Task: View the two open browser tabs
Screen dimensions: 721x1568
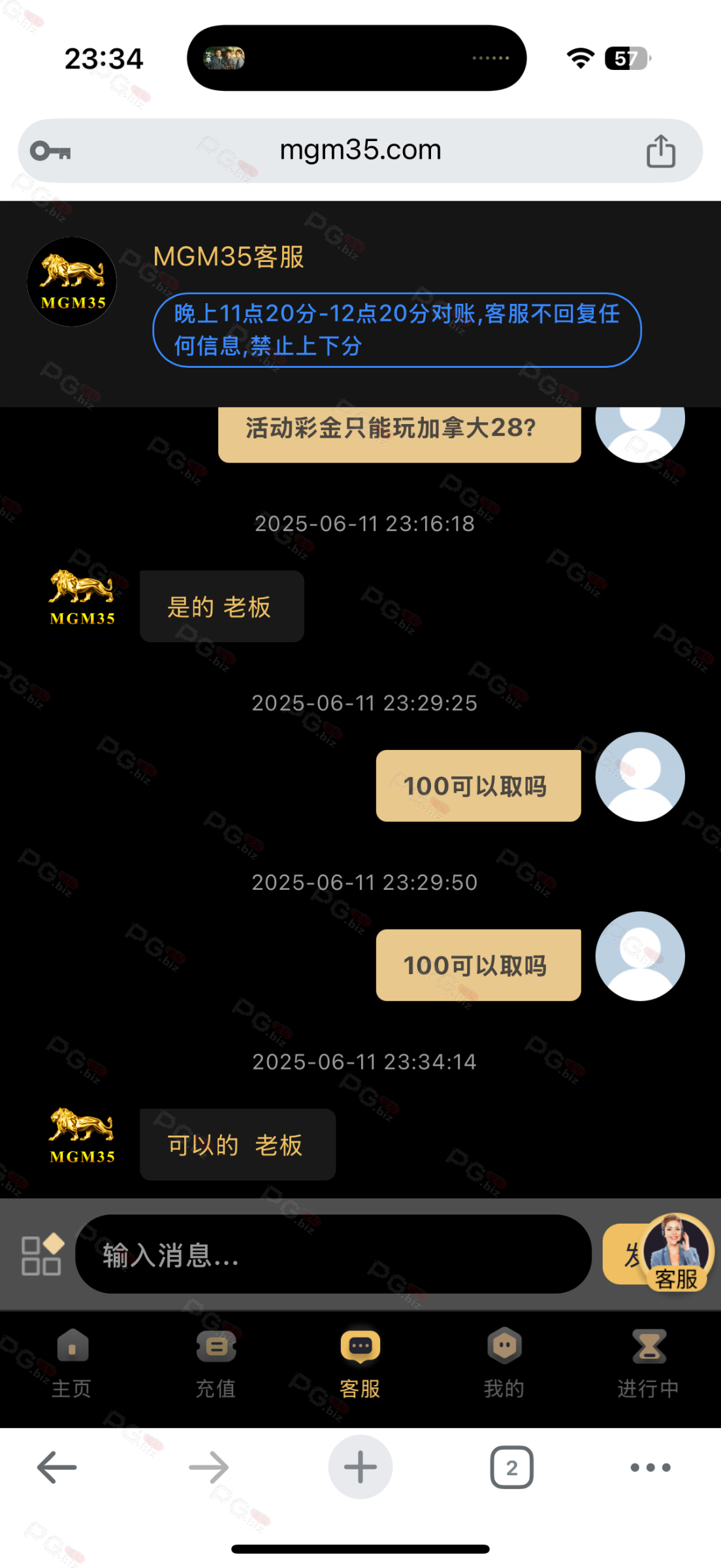Action: [x=511, y=1467]
